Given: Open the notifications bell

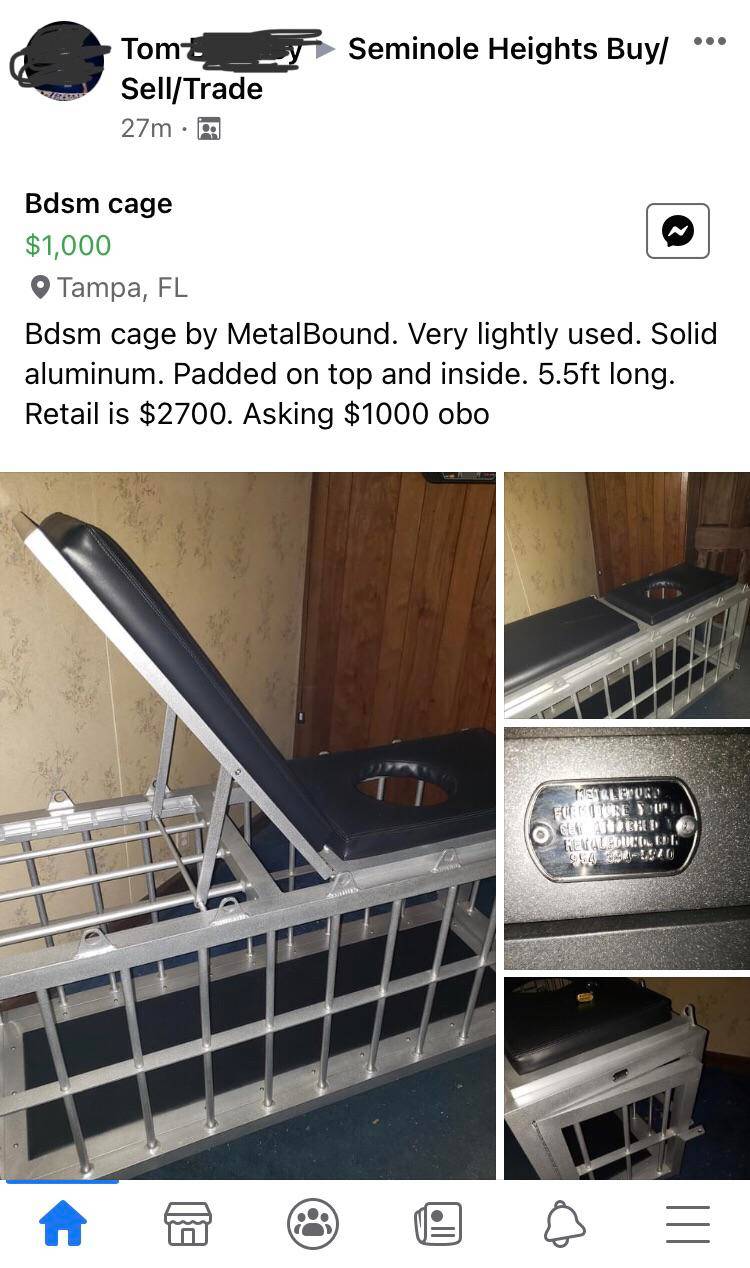Looking at the screenshot, I should click(564, 1224).
